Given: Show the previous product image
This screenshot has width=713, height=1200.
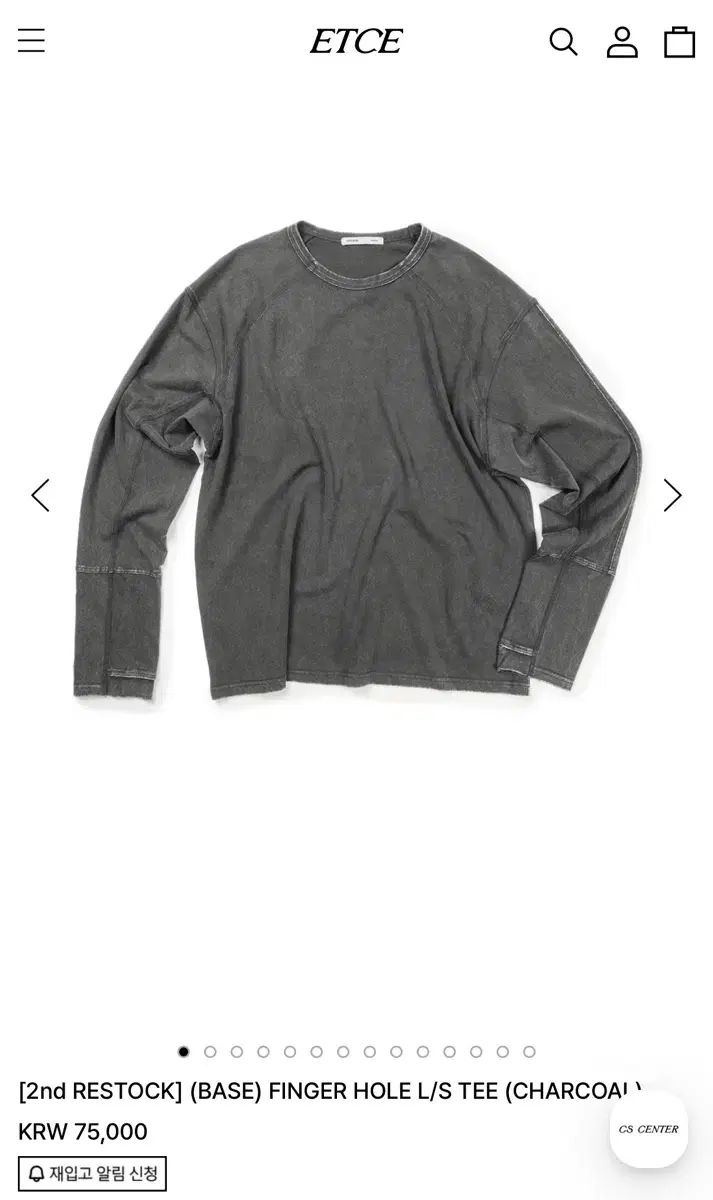Looking at the screenshot, I should (x=40, y=495).
